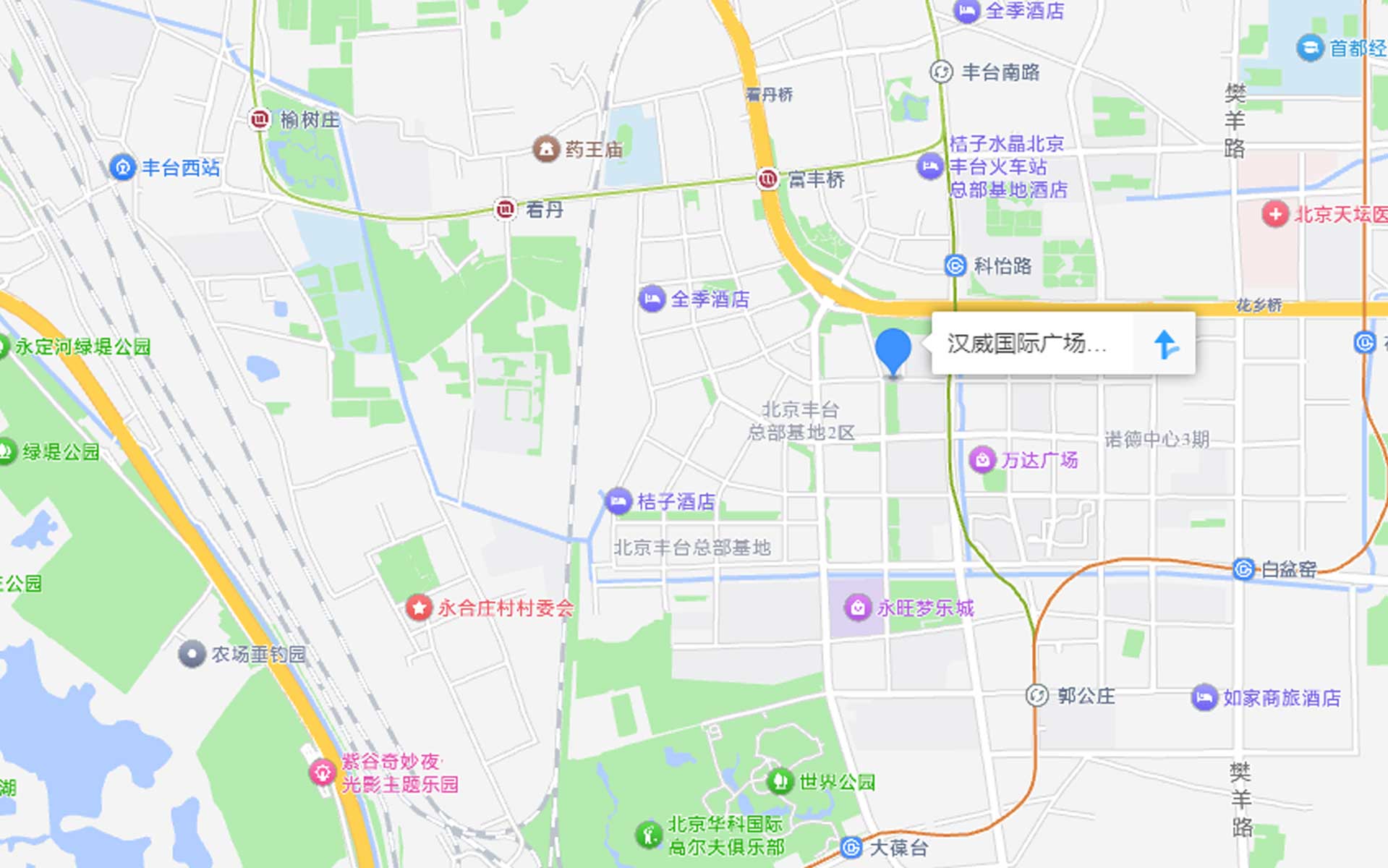Tap the 药王庙 landmark marker

coord(546,149)
